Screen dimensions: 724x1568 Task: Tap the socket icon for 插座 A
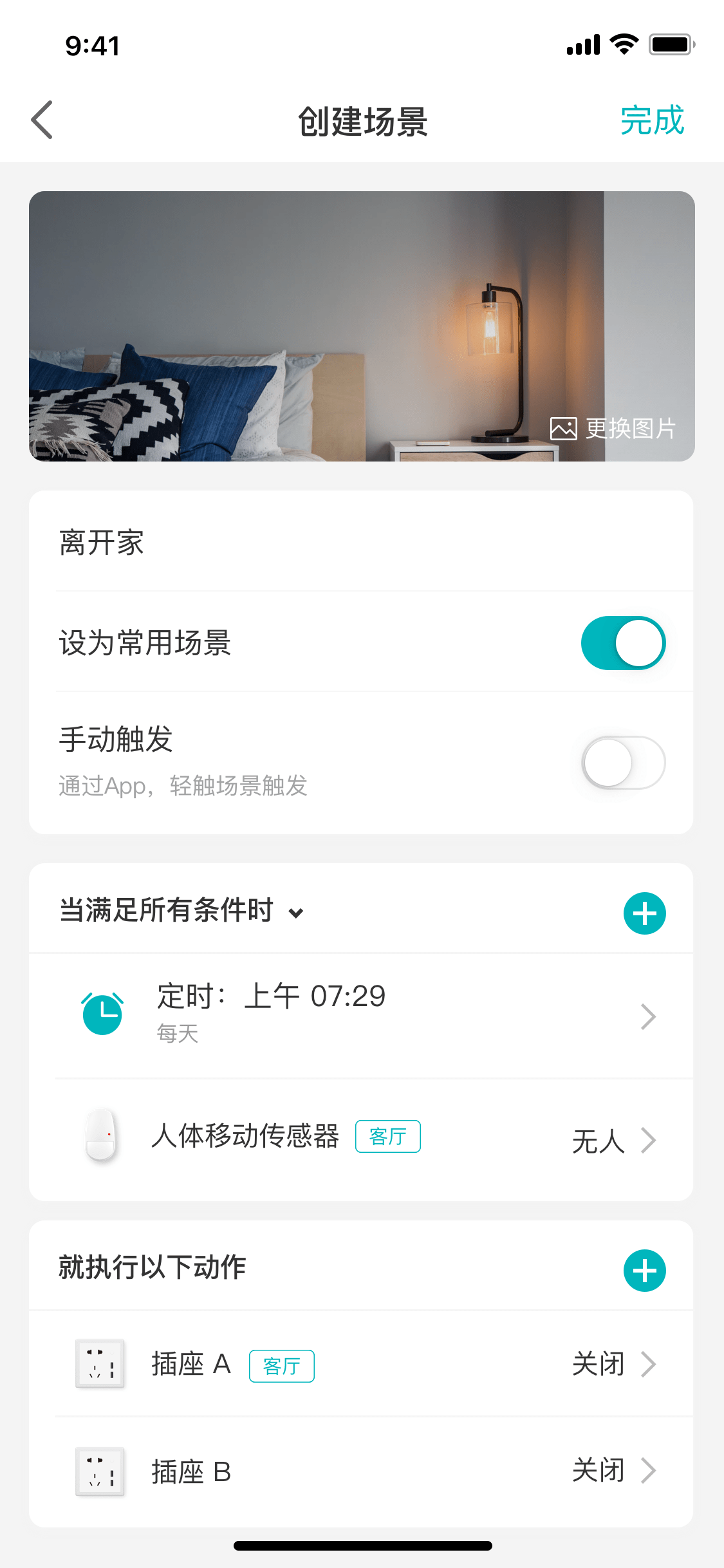pos(100,1364)
